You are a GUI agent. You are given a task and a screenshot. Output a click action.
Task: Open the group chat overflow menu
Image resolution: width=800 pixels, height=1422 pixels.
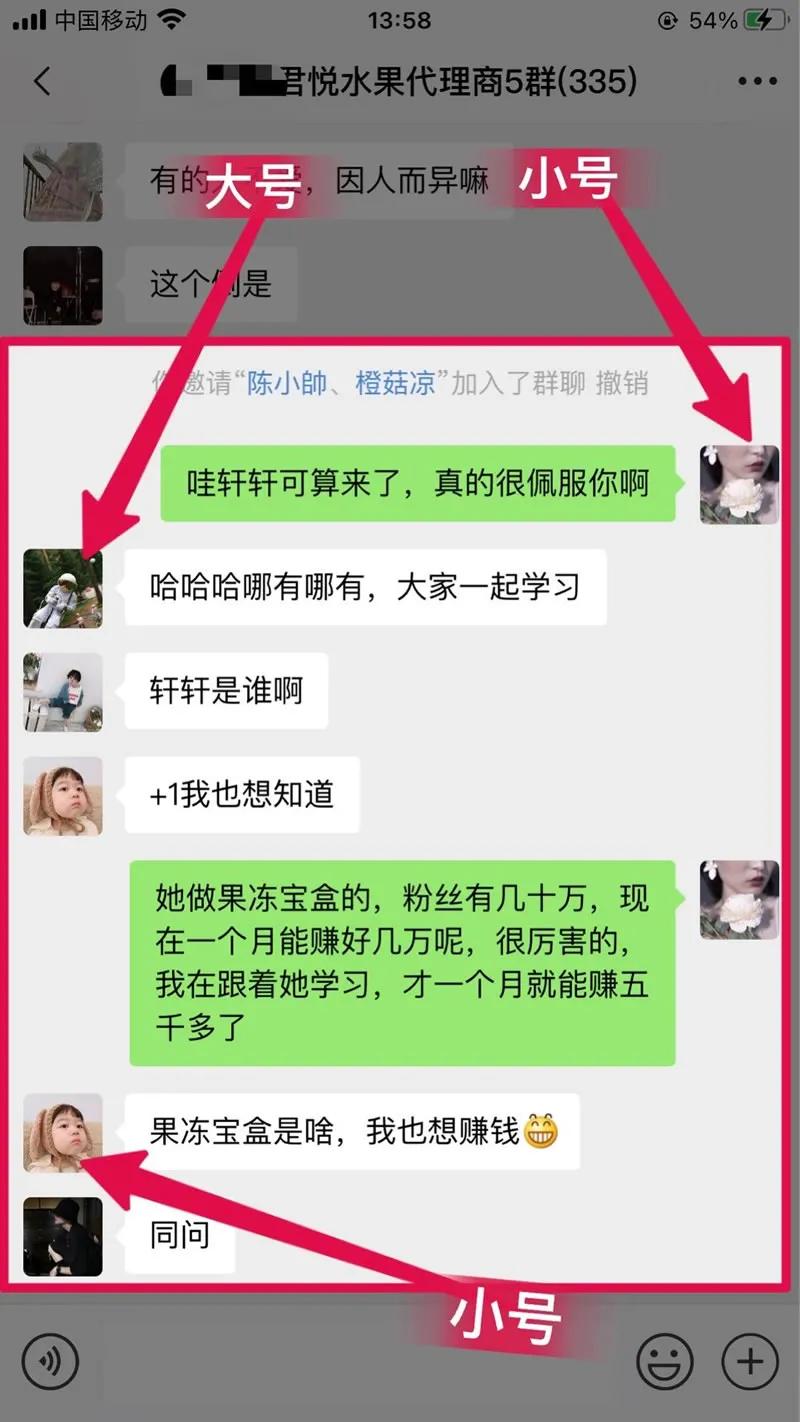757,81
